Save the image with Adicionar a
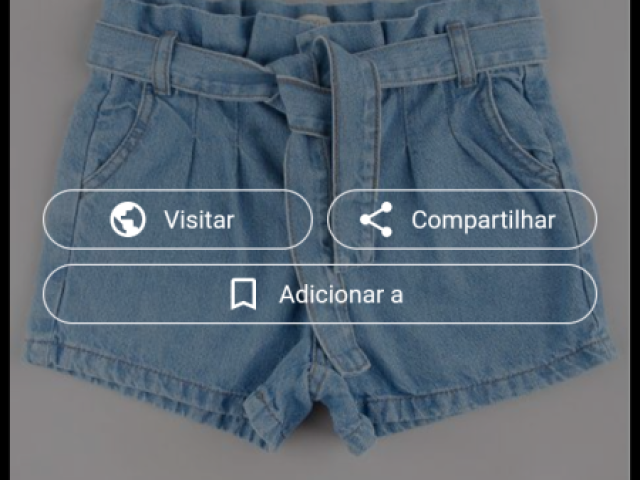640x480 pixels. coord(319,294)
